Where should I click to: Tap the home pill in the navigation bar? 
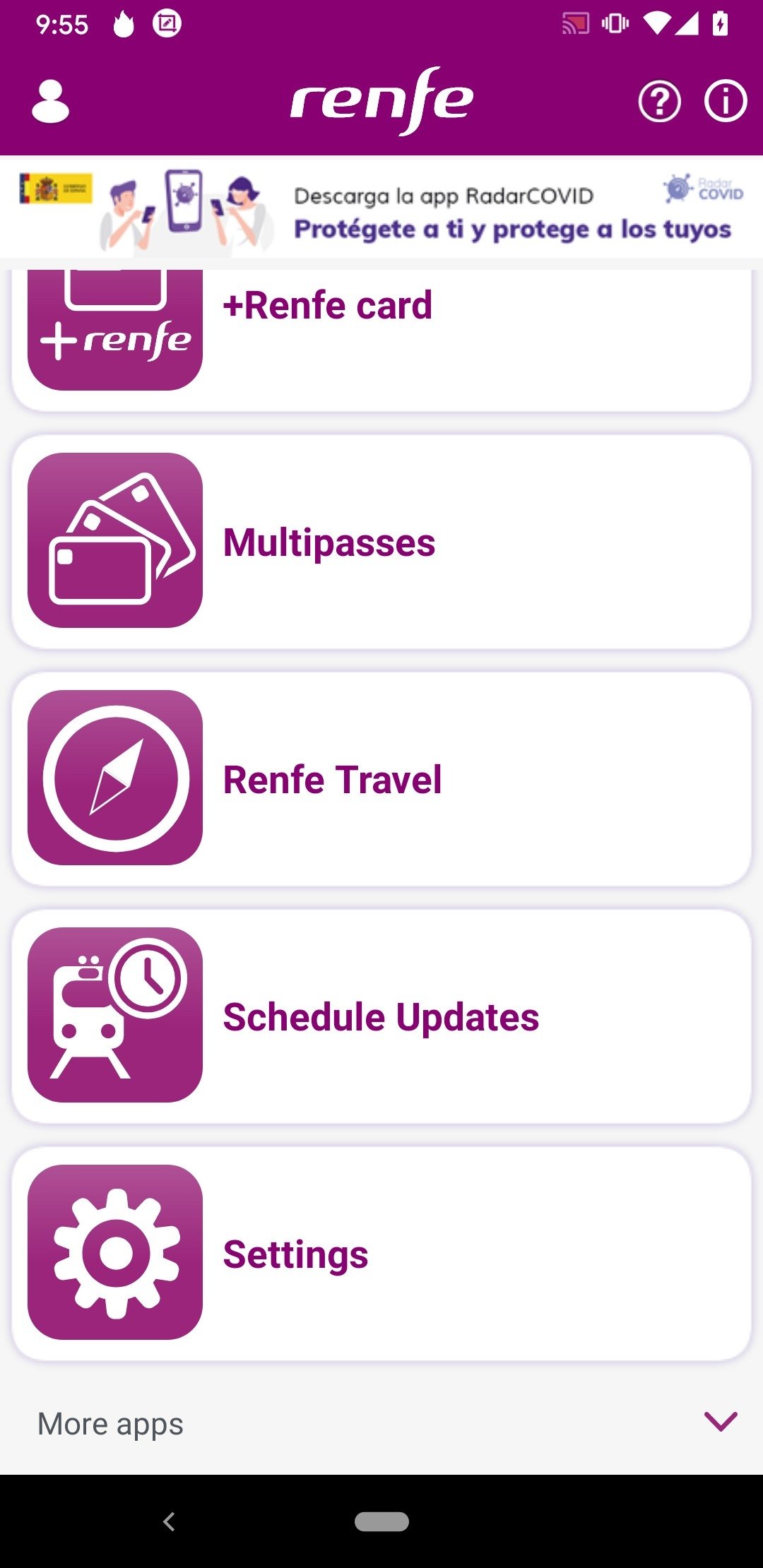point(381,1521)
